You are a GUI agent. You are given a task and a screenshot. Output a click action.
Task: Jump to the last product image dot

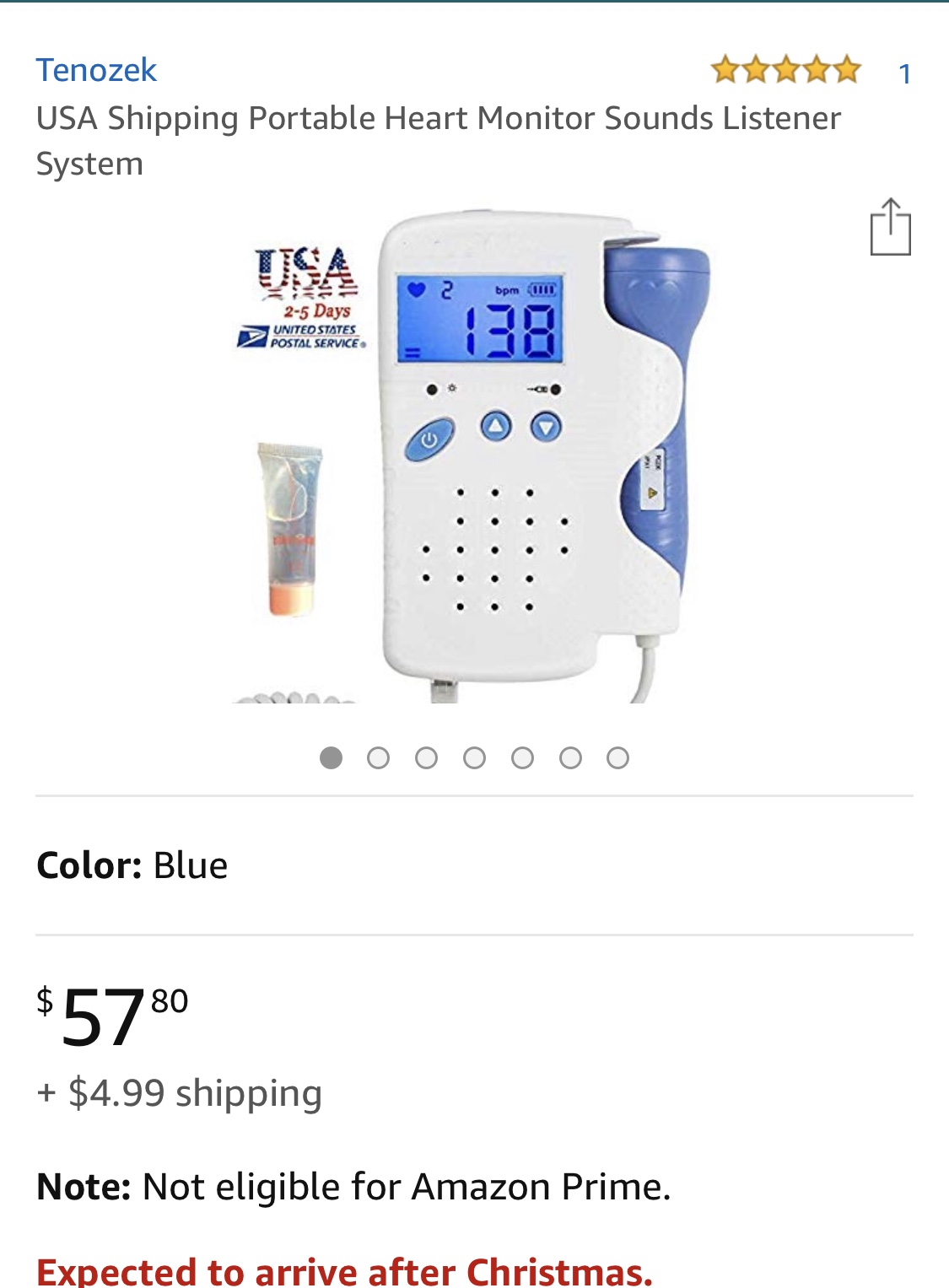618,758
